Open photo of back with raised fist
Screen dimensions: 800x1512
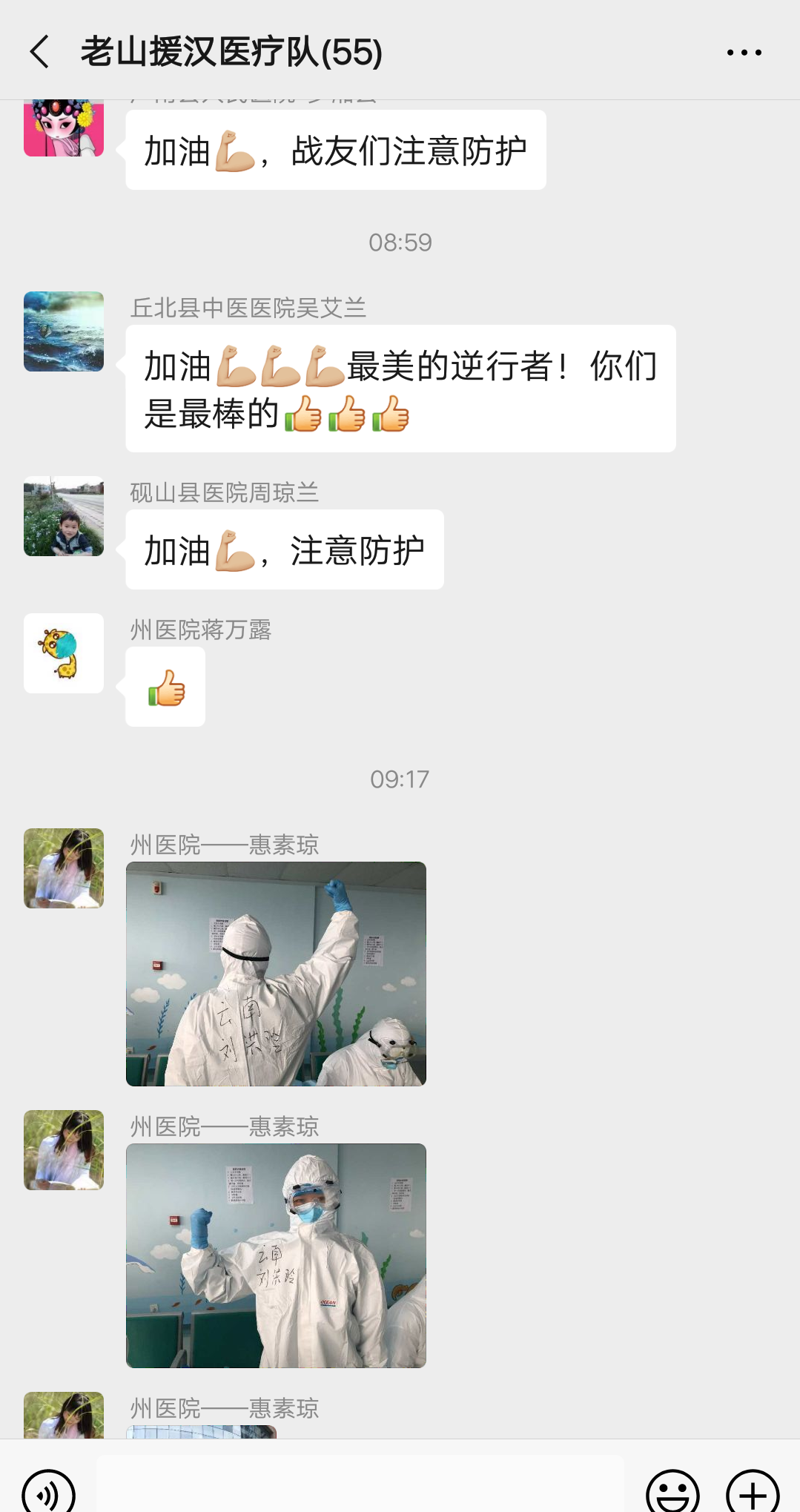click(276, 974)
